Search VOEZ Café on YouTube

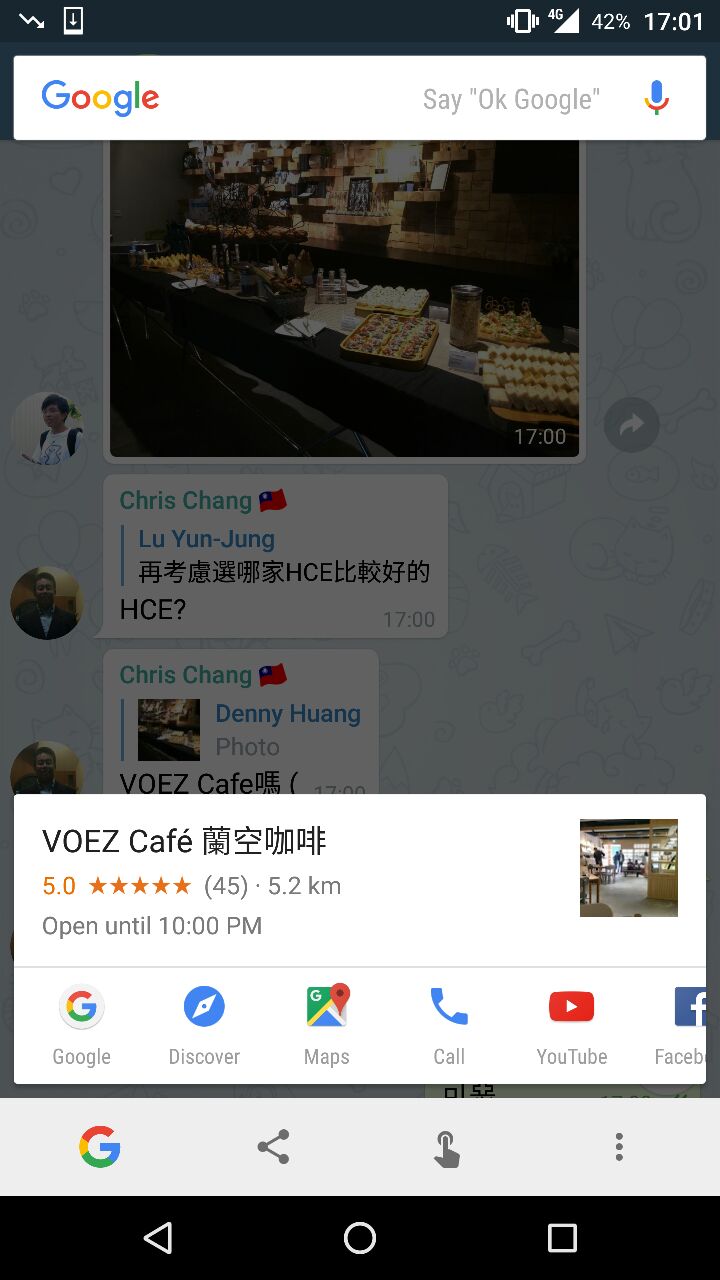click(571, 1024)
